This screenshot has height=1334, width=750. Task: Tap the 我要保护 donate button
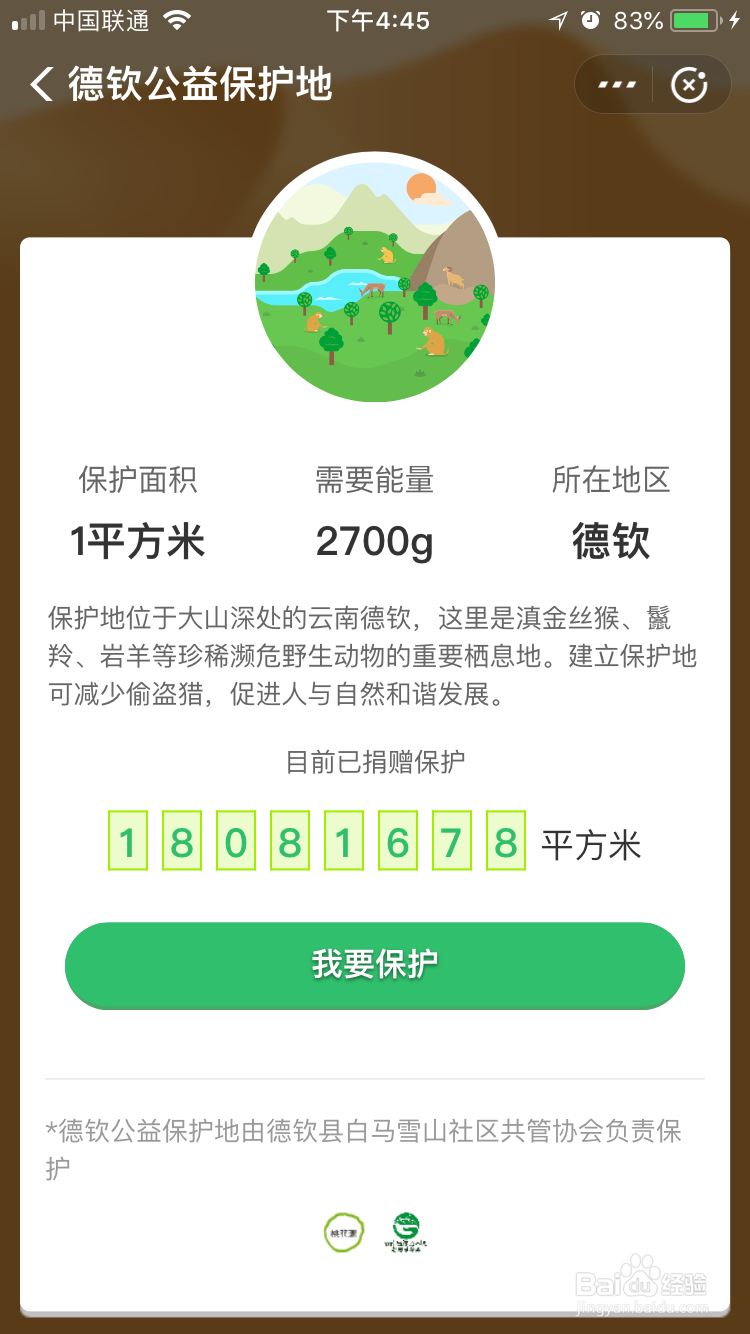375,965
